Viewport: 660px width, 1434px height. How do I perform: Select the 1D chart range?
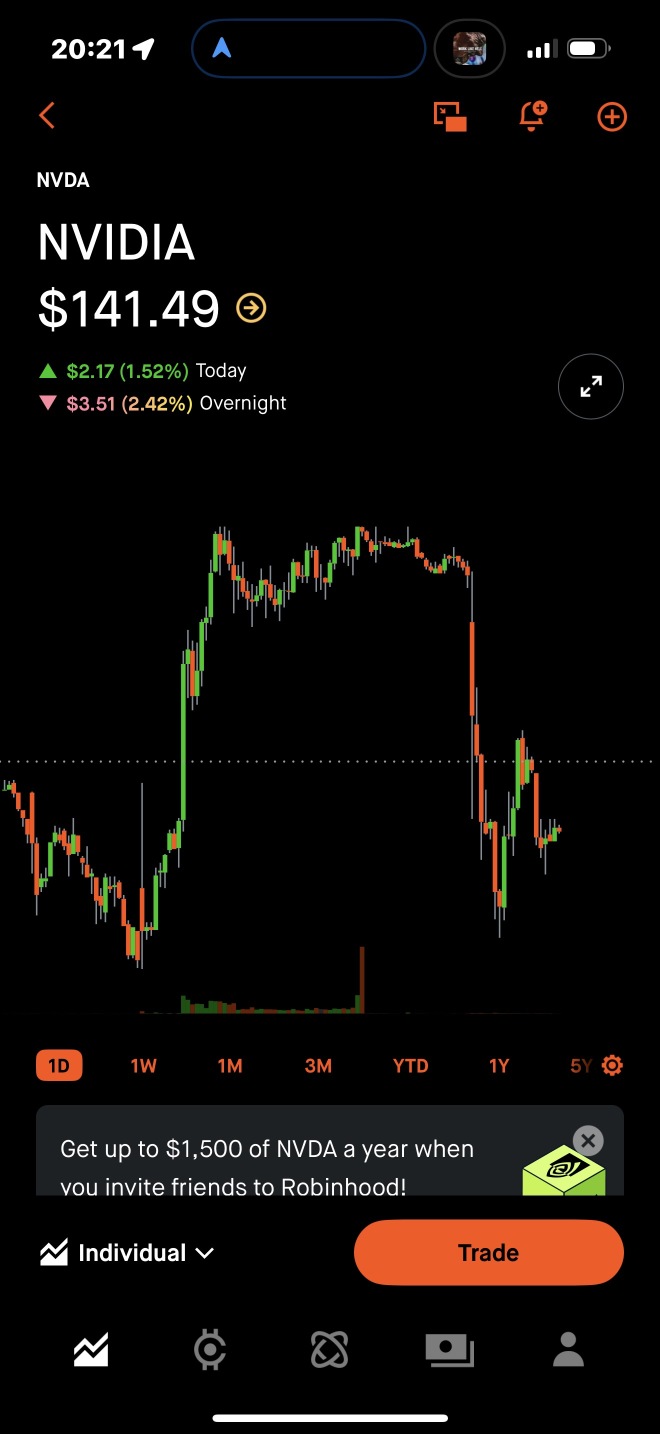[x=59, y=1066]
